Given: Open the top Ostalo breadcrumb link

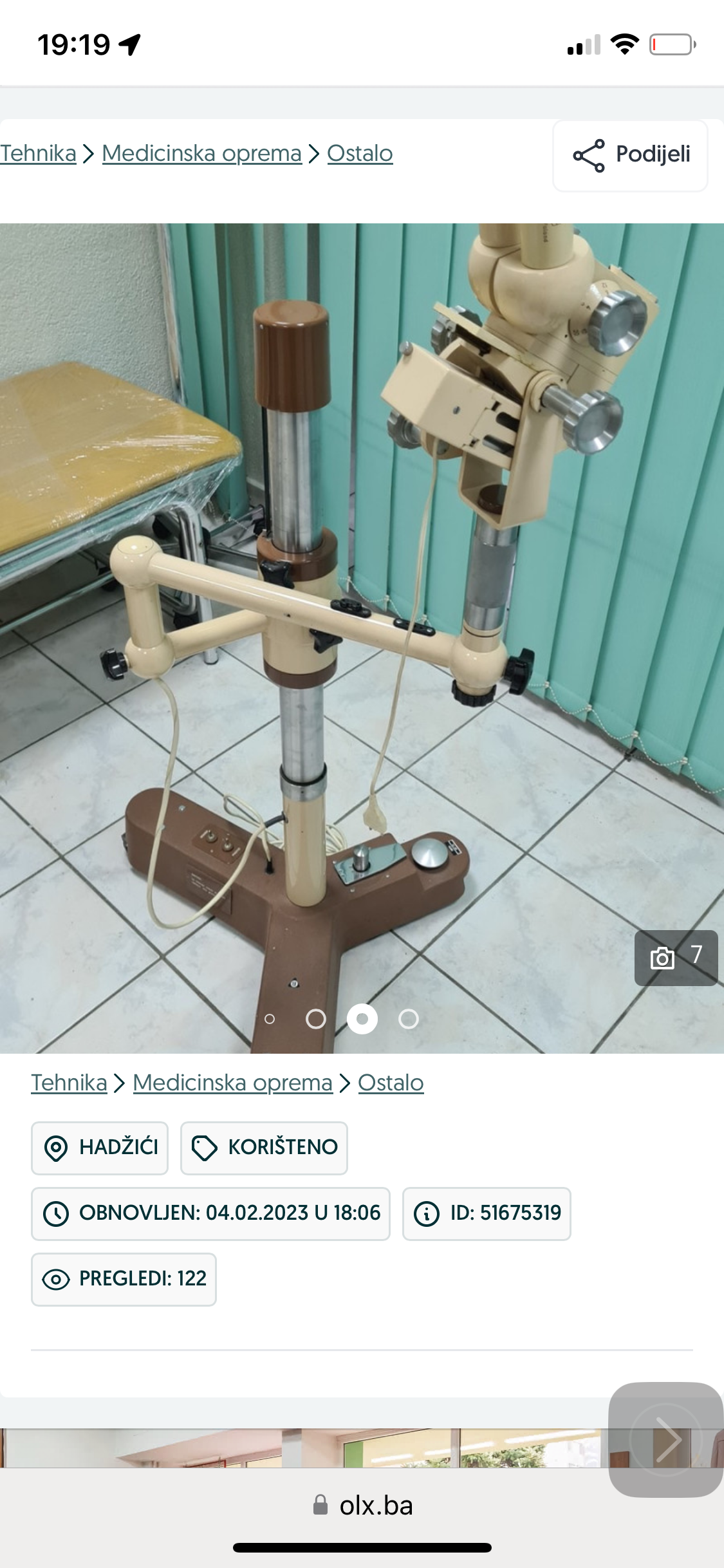Looking at the screenshot, I should point(360,154).
